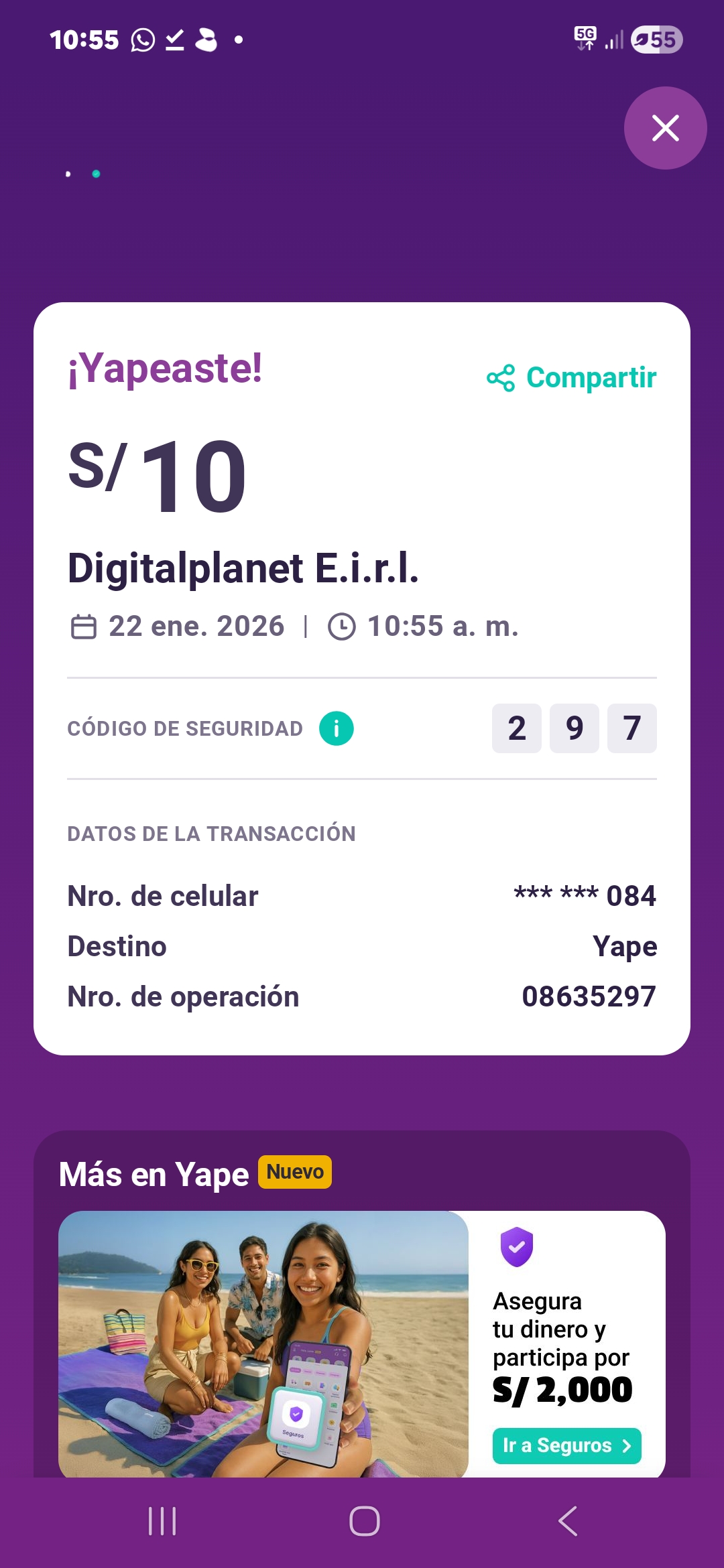Close the Yape payment receipt
The width and height of the screenshot is (724, 1568).
(x=665, y=128)
